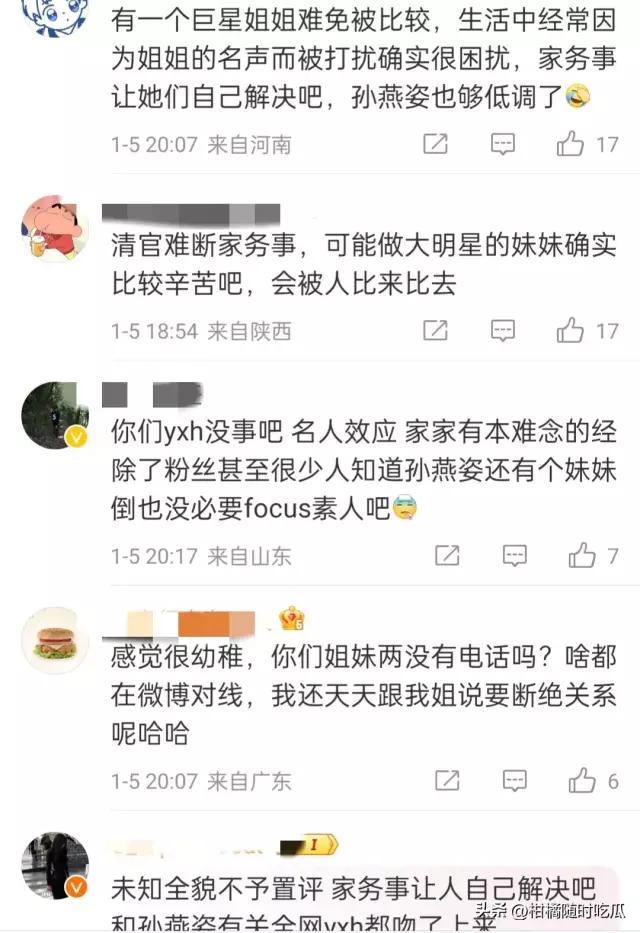Like the 你们yxh没事吧 comment from 山东

(582, 555)
